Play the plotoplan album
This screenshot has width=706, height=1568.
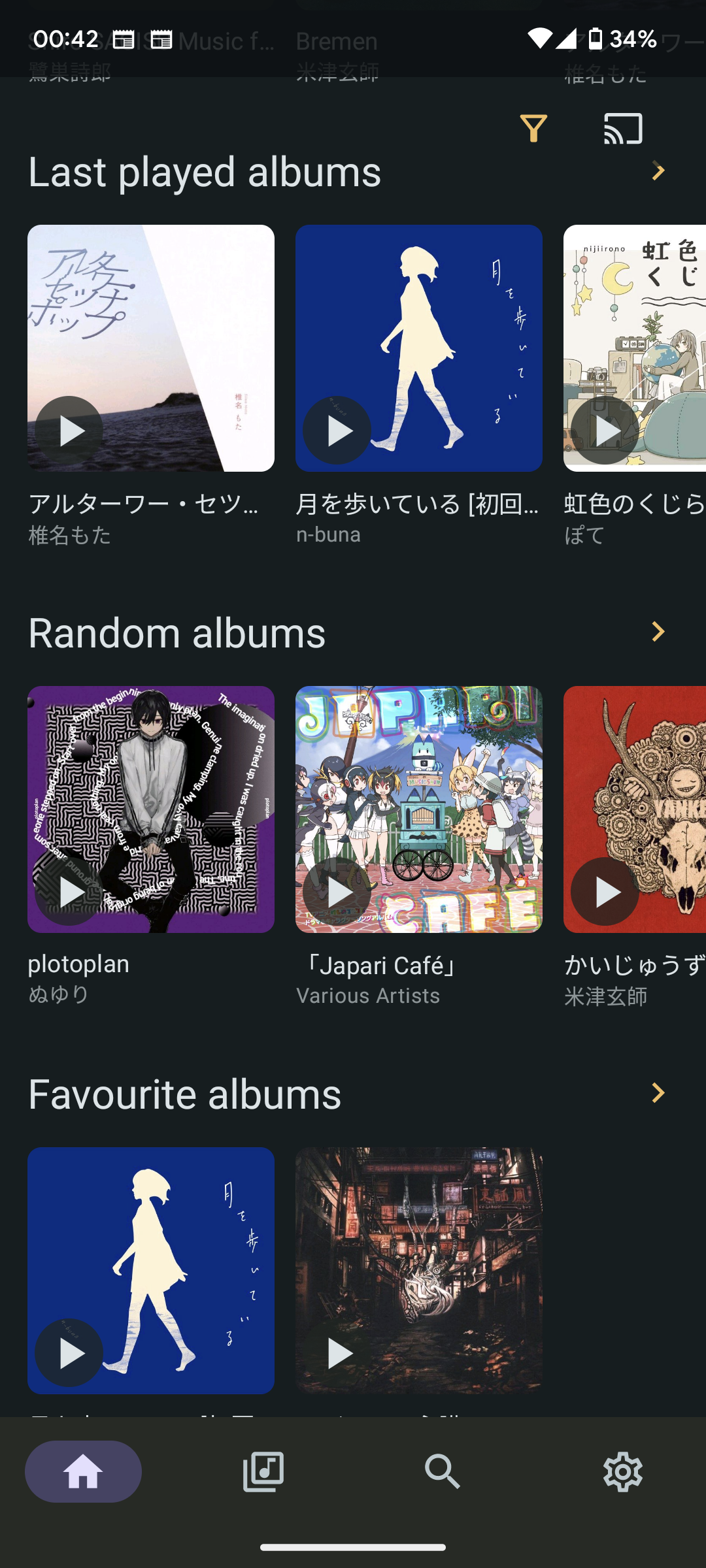click(69, 892)
